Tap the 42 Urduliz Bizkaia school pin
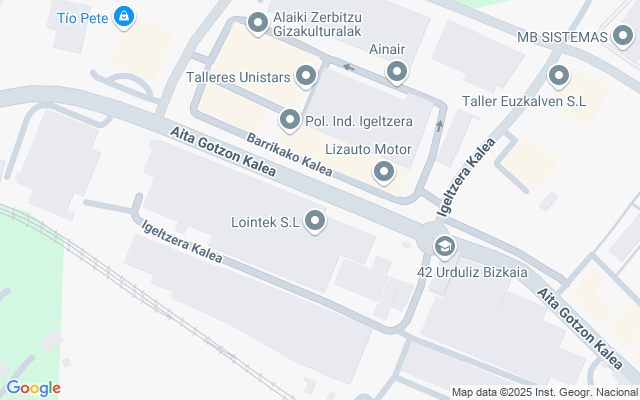 444,246
